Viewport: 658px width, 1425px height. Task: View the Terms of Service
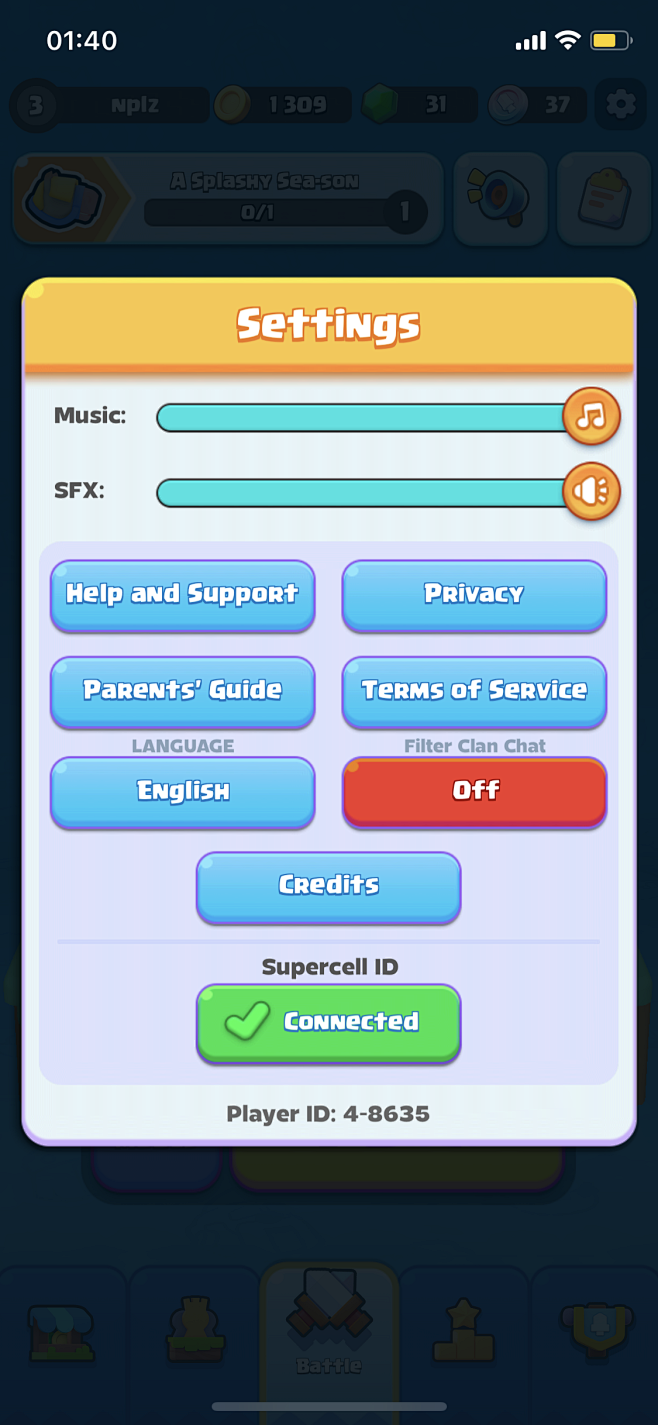pos(474,690)
